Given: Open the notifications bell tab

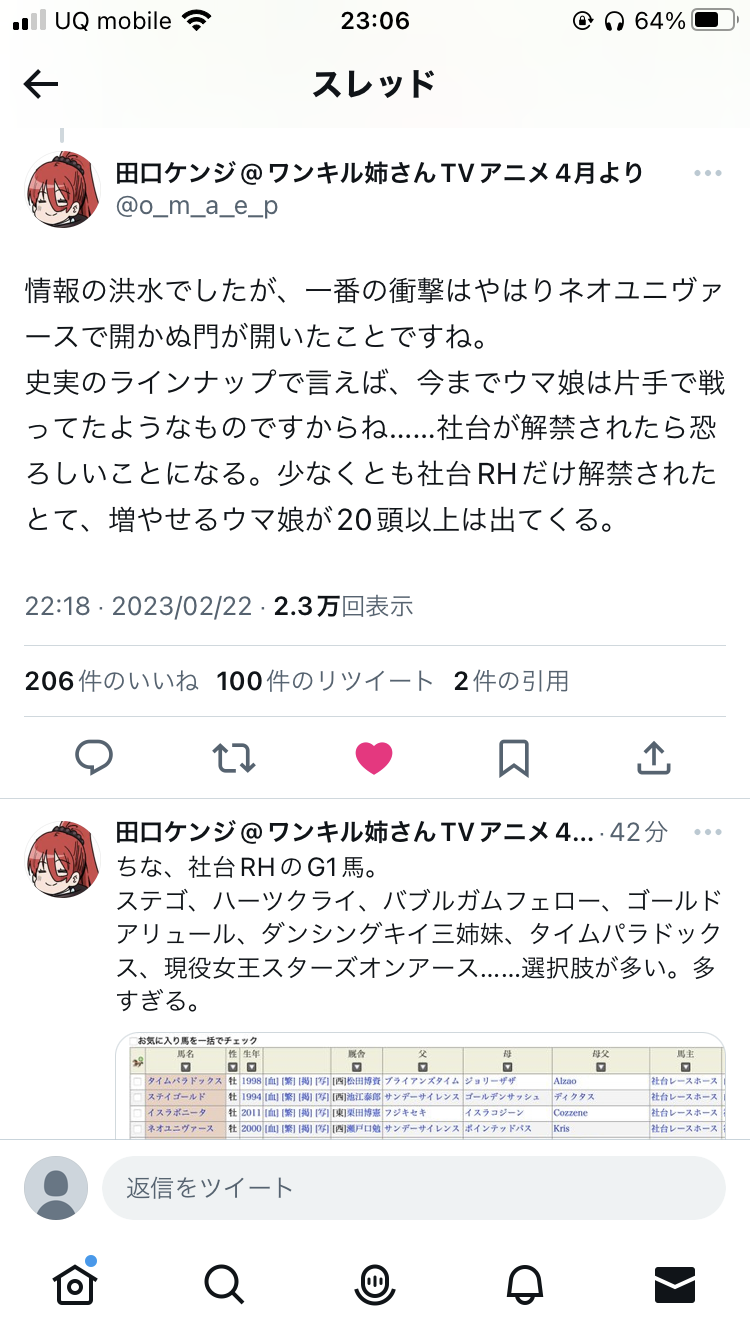Looking at the screenshot, I should (x=525, y=1283).
